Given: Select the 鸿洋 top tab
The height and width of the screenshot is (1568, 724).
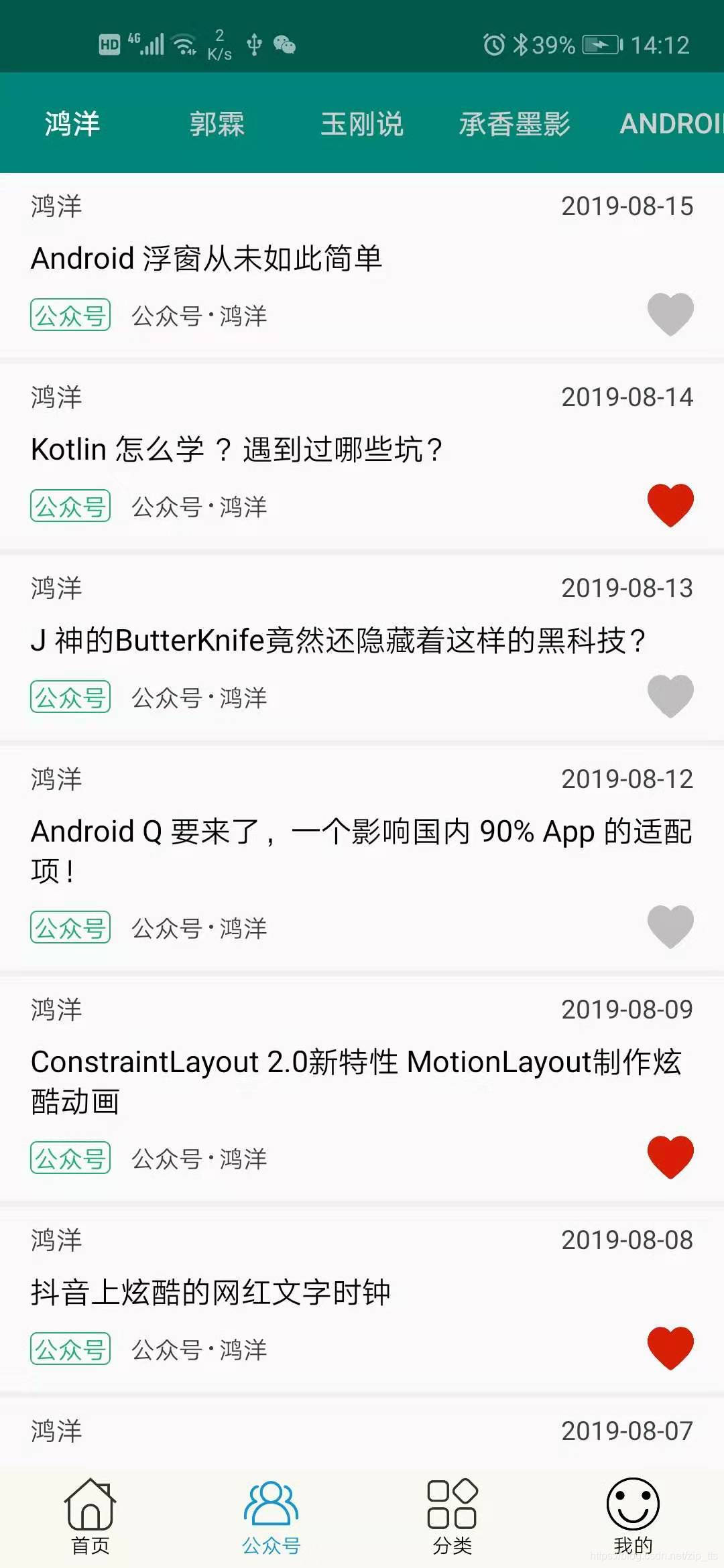Looking at the screenshot, I should click(x=72, y=124).
